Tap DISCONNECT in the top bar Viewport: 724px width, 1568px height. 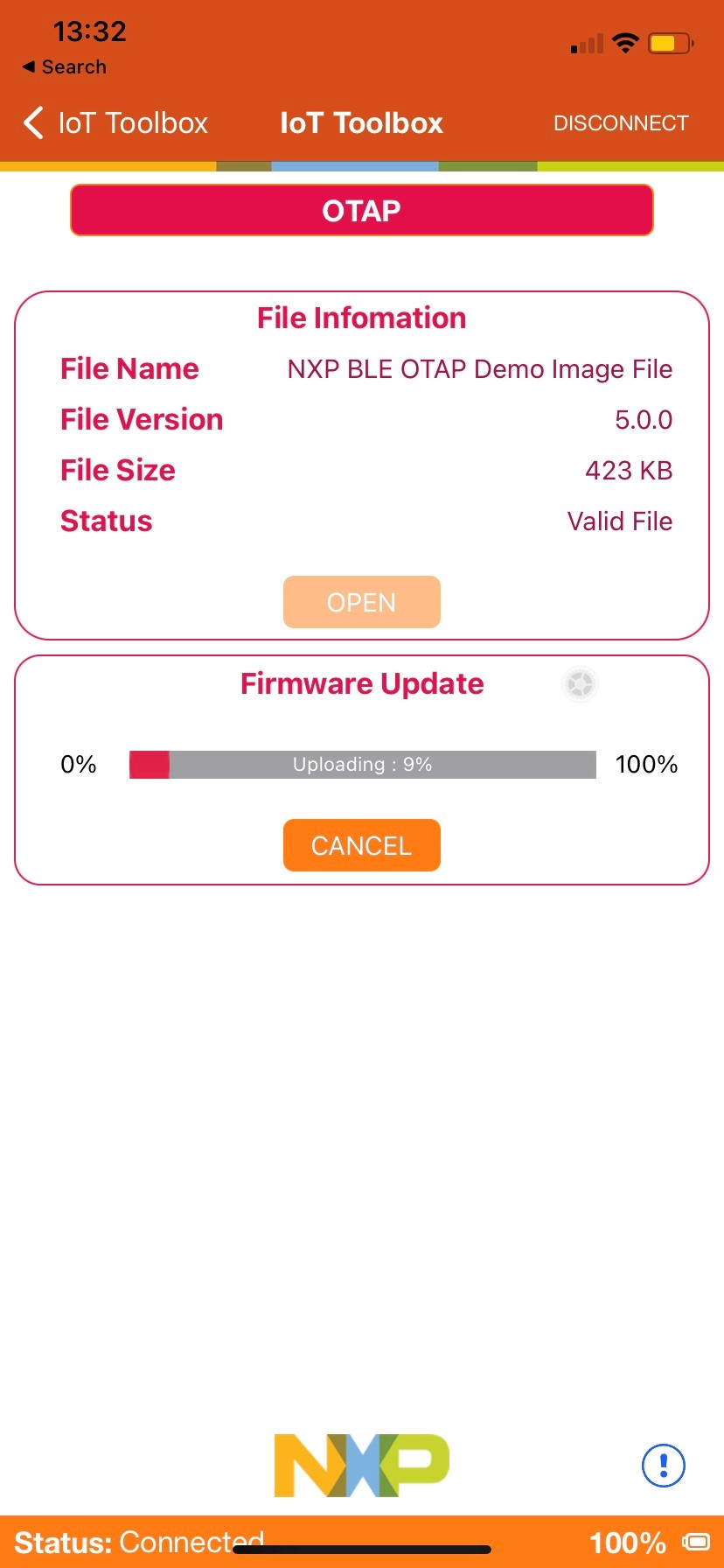click(x=621, y=123)
